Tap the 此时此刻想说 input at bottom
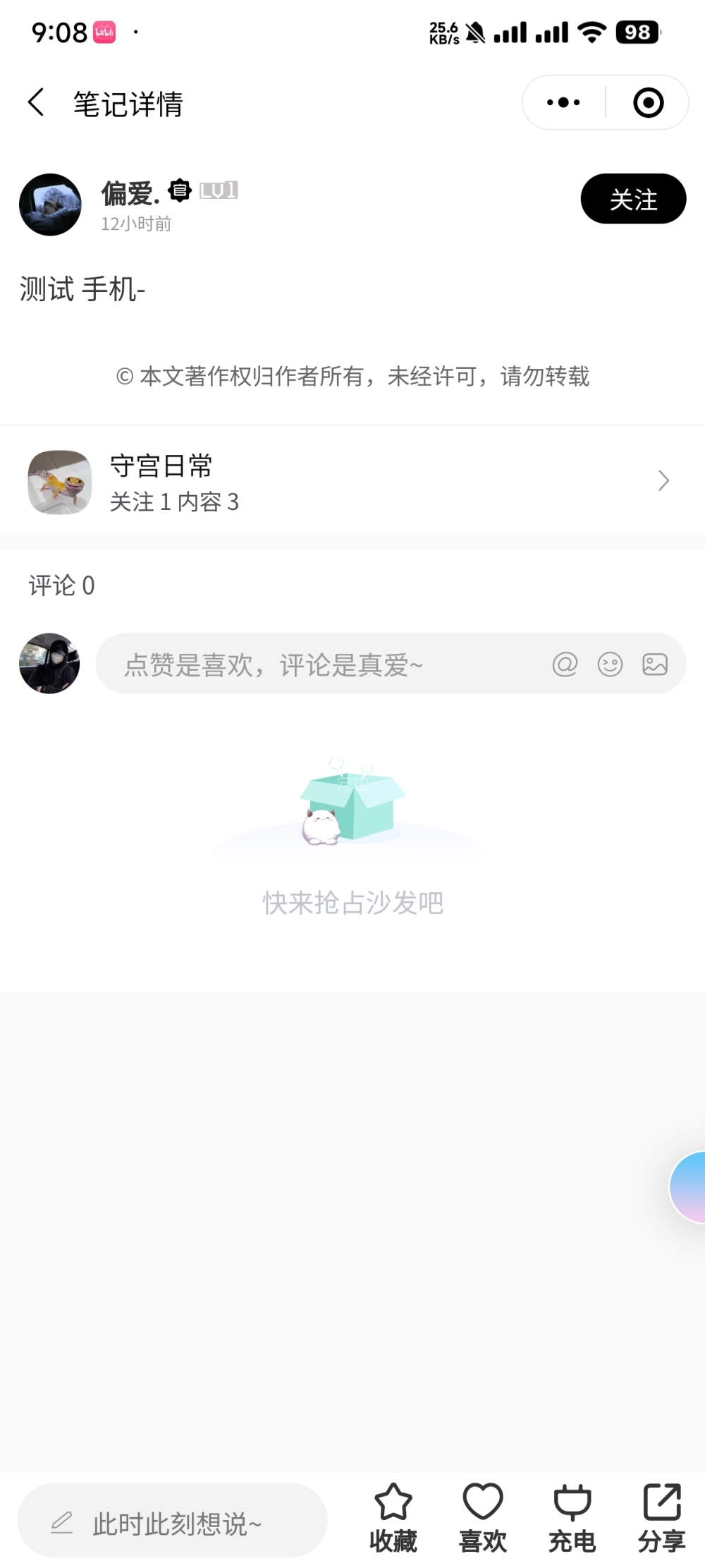Image resolution: width=705 pixels, height=1568 pixels. [173, 1524]
